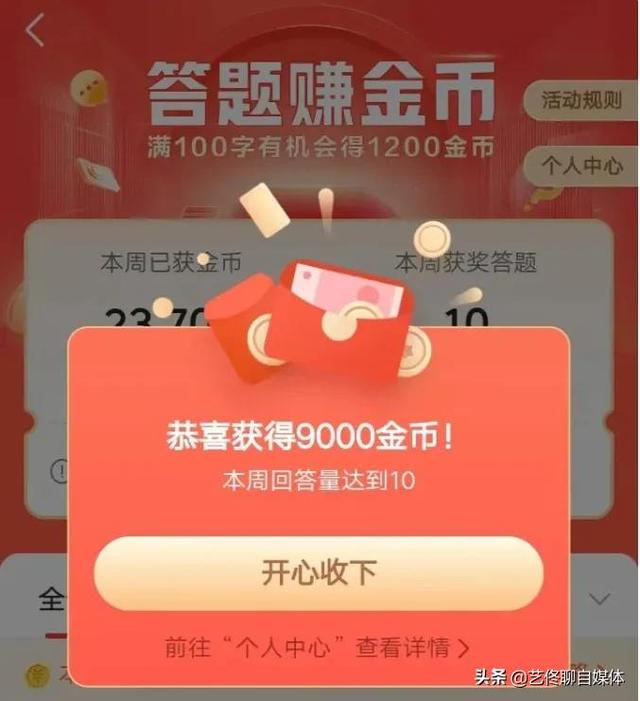Image resolution: width=640 pixels, height=701 pixels.
Task: Open 前往个人中心查看详情 link
Action: coord(316,647)
